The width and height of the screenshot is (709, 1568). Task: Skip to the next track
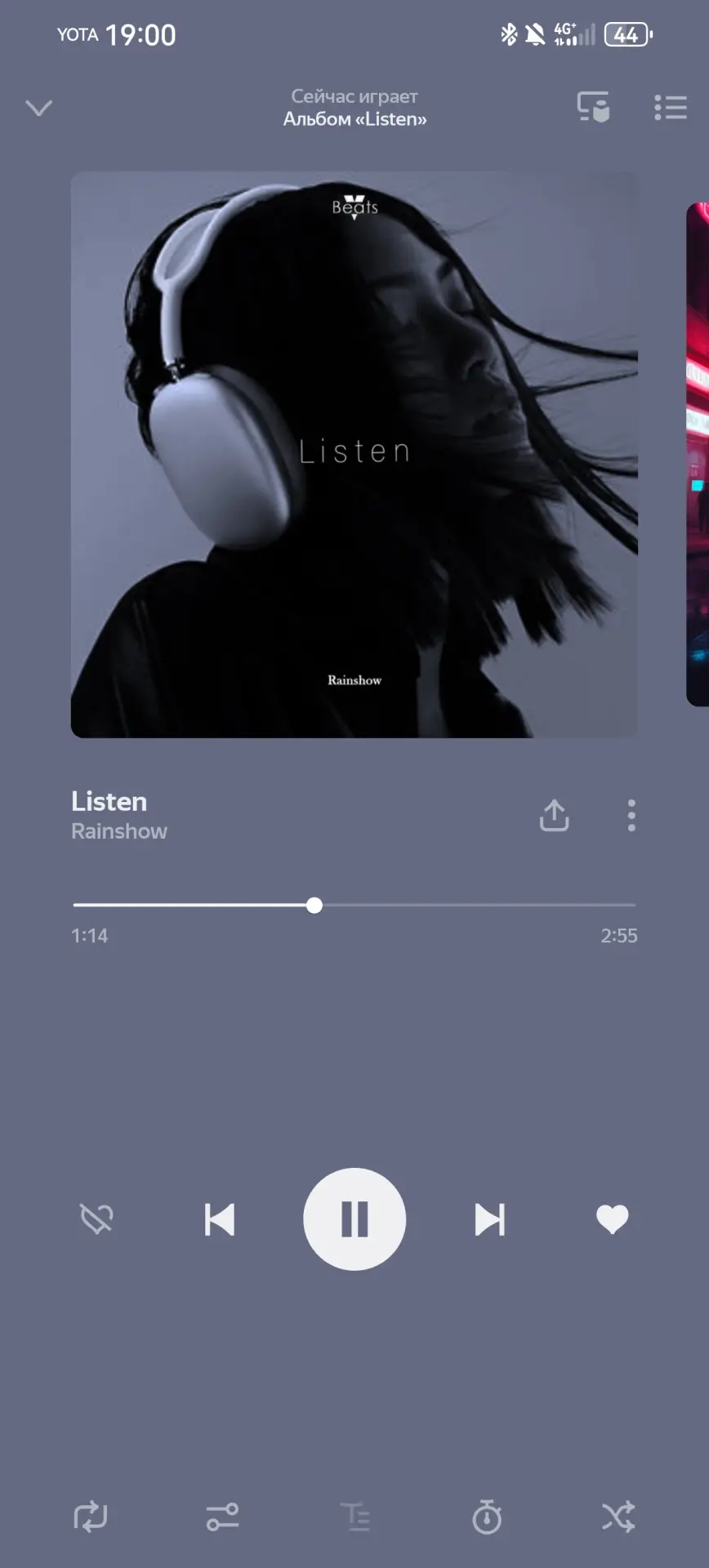coord(489,1219)
